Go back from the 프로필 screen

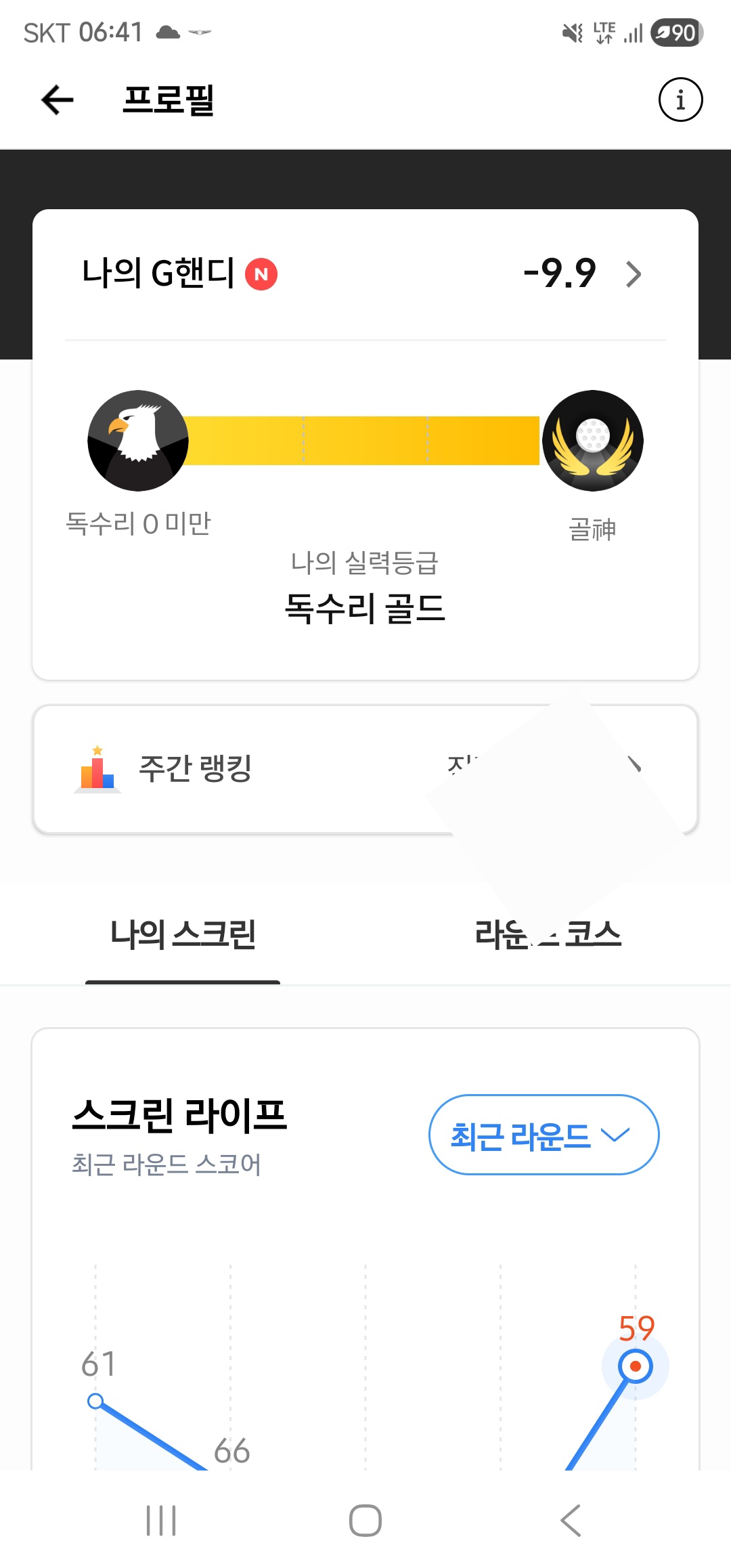58,100
